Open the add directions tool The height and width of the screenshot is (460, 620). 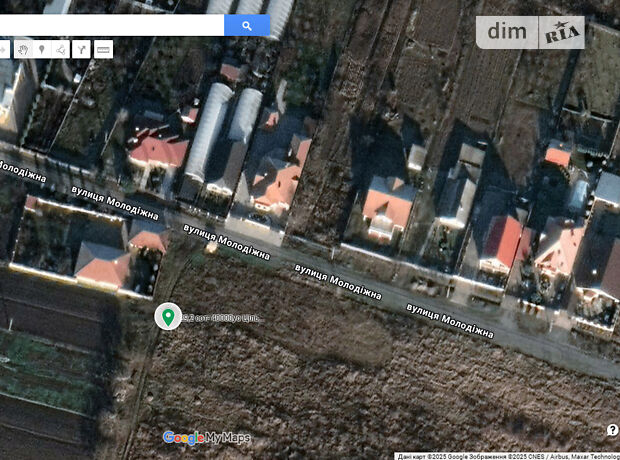coord(82,48)
